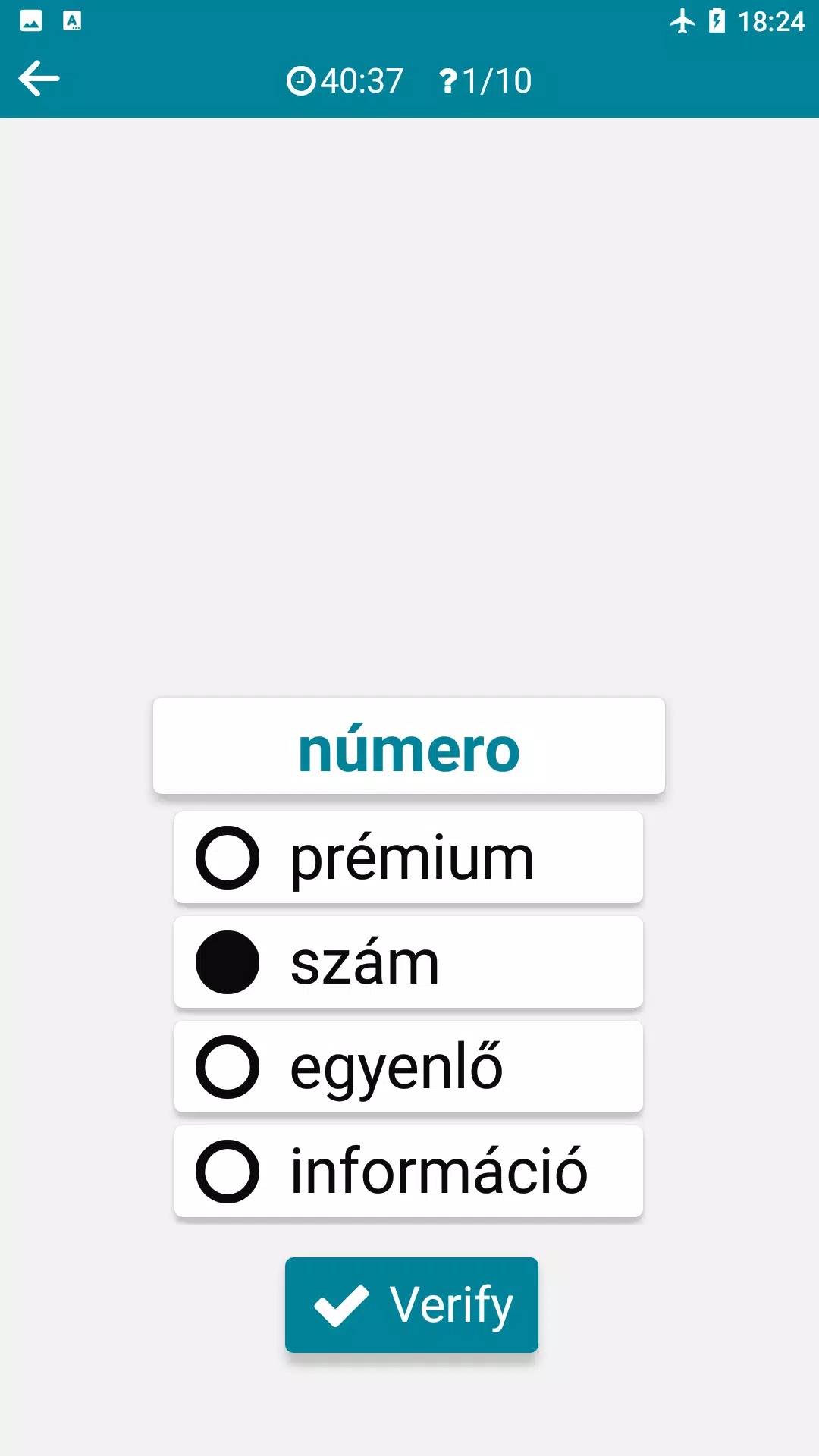Tap the Verify button
Screen dimensions: 819x1456
pyautogui.click(x=411, y=1304)
